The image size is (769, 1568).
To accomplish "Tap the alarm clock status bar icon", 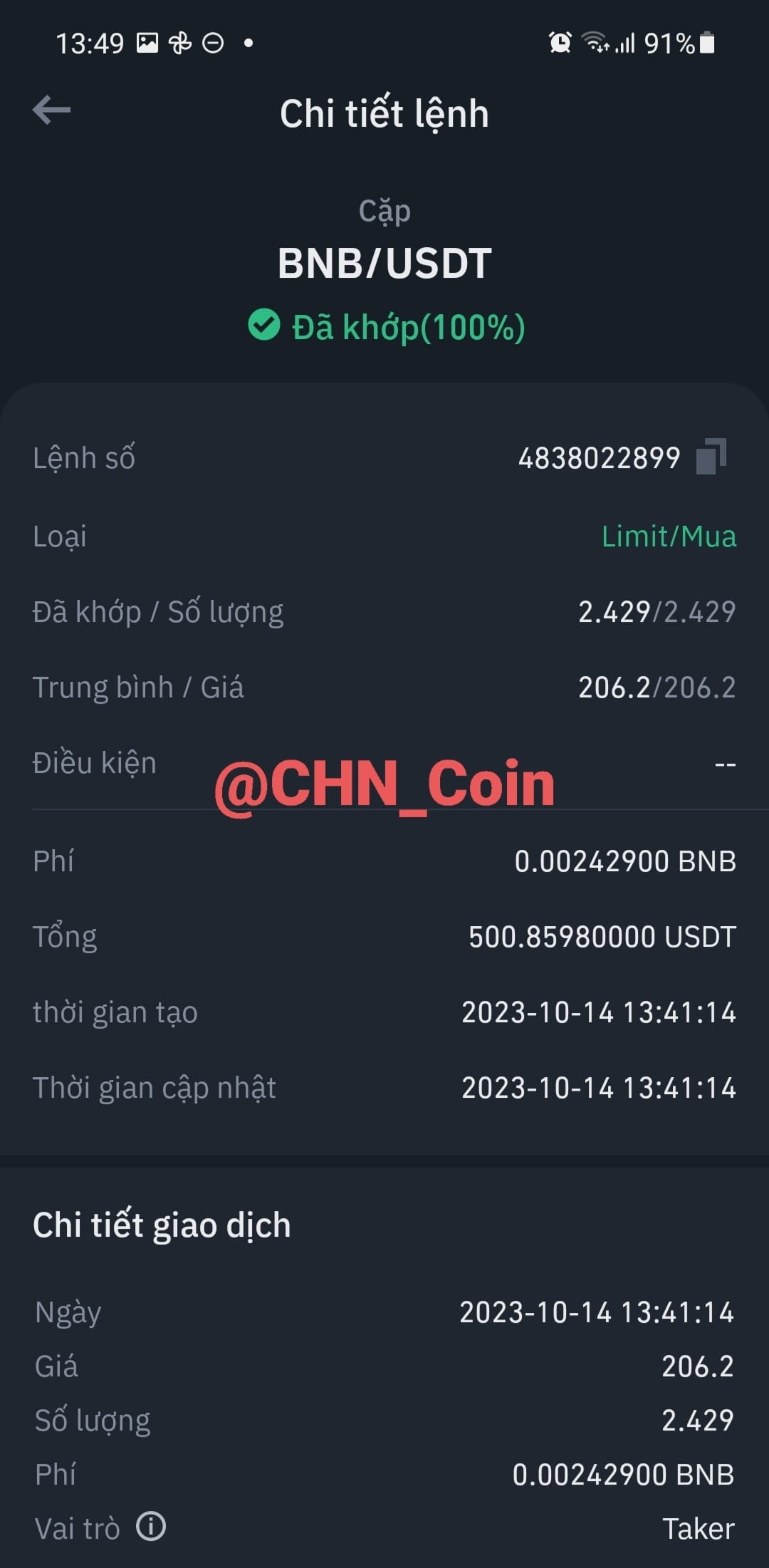I will (x=560, y=43).
